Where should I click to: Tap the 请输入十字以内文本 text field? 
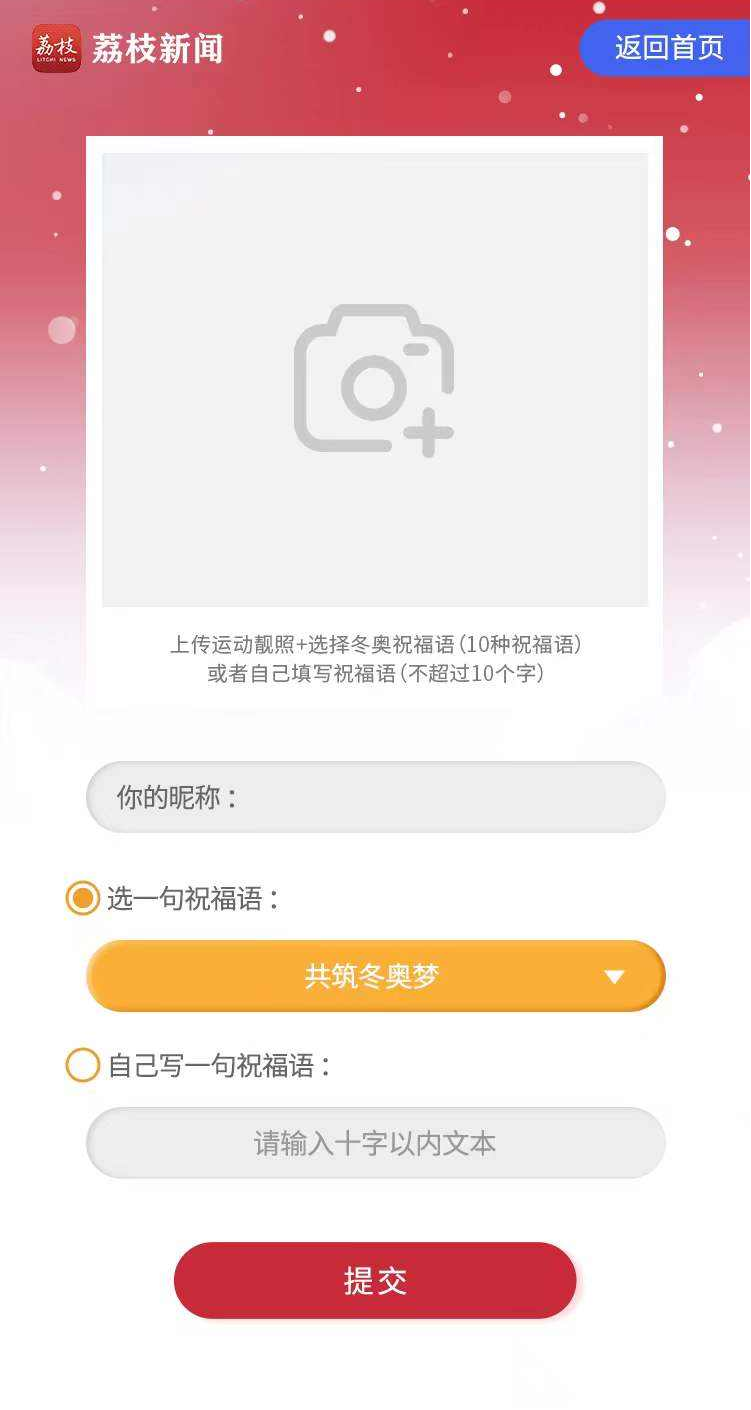[x=375, y=1143]
